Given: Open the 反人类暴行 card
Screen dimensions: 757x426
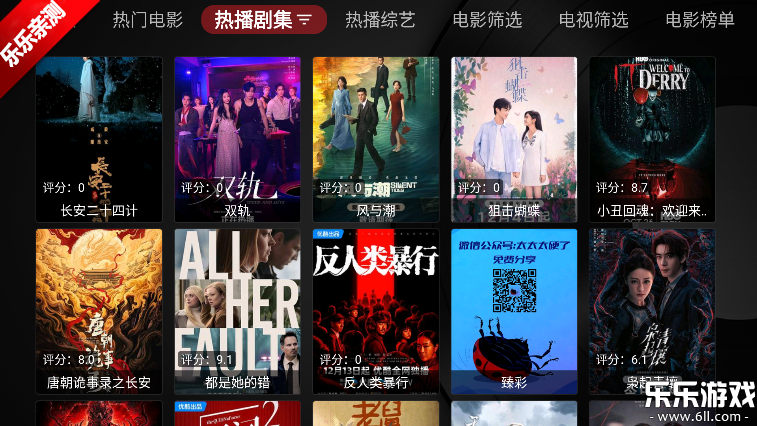Looking at the screenshot, I should coord(375,310).
